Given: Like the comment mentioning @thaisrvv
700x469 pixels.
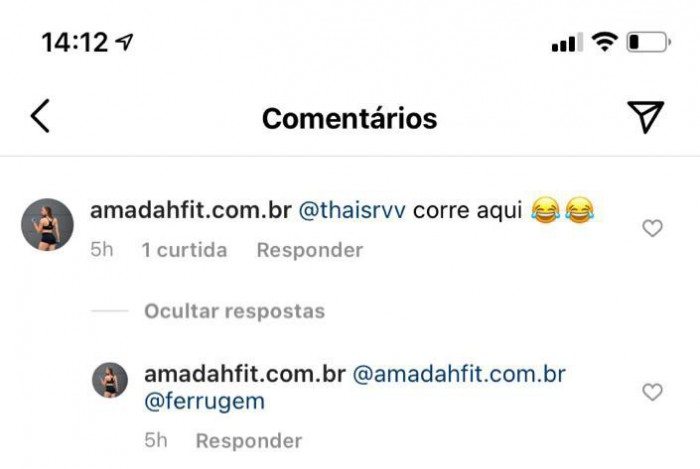Looking at the screenshot, I should click(x=652, y=229).
